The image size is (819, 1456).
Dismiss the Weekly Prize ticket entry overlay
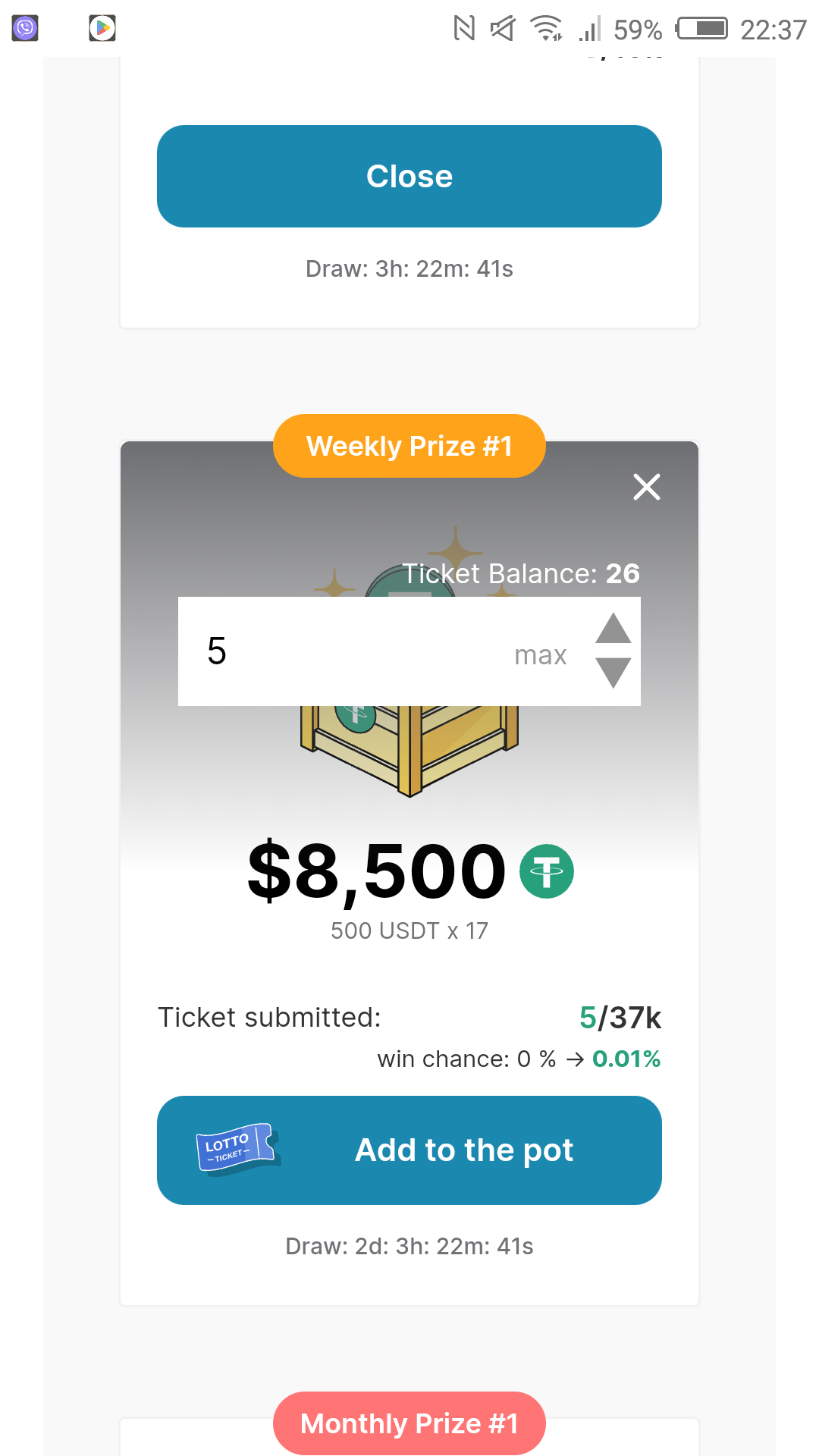coord(646,487)
